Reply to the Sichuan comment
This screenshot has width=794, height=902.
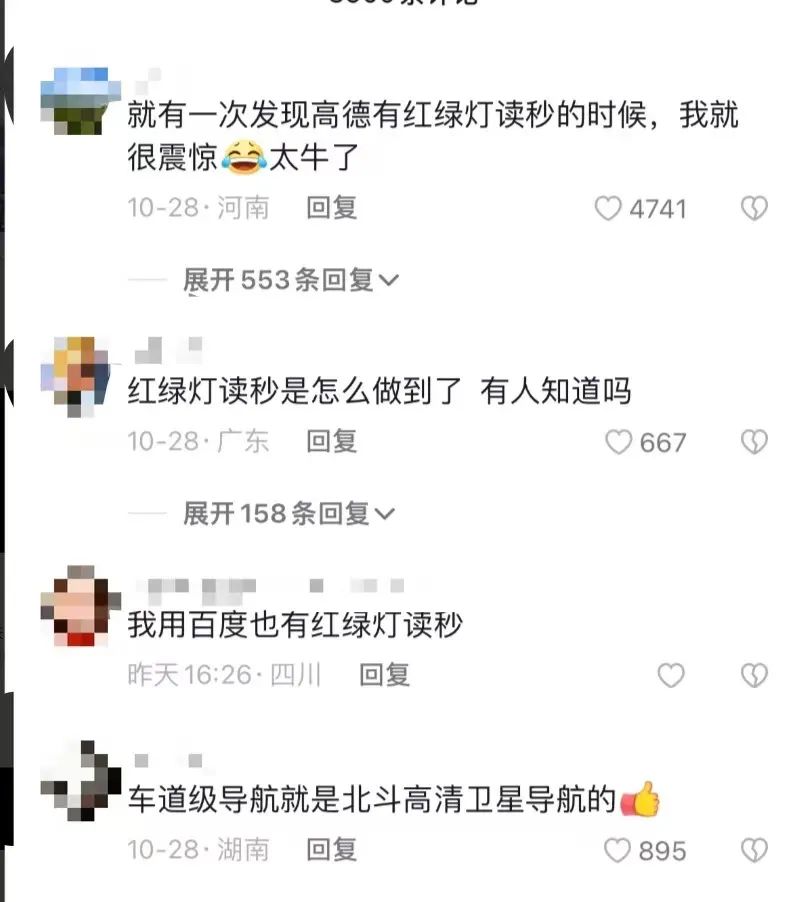click(385, 675)
